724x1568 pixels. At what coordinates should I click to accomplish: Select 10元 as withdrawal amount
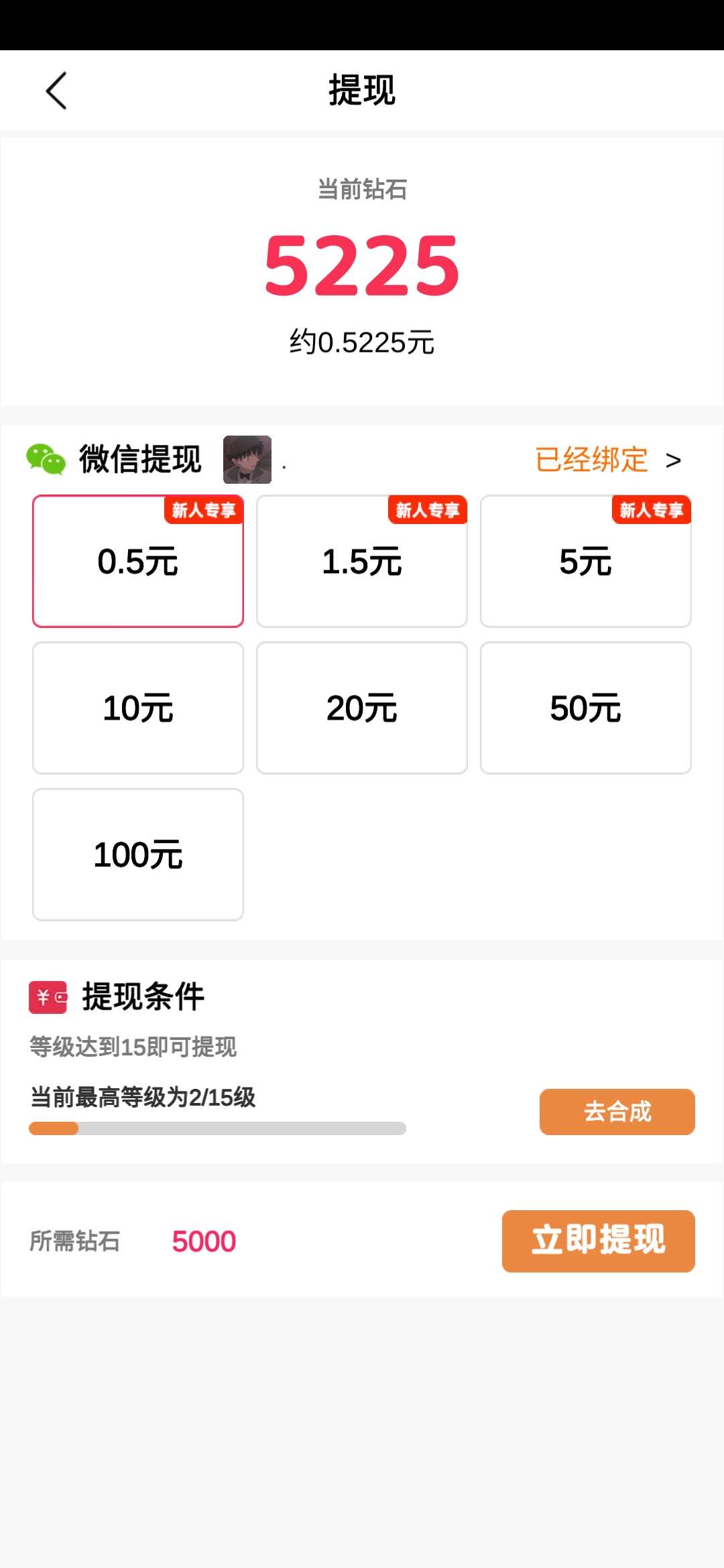point(138,708)
